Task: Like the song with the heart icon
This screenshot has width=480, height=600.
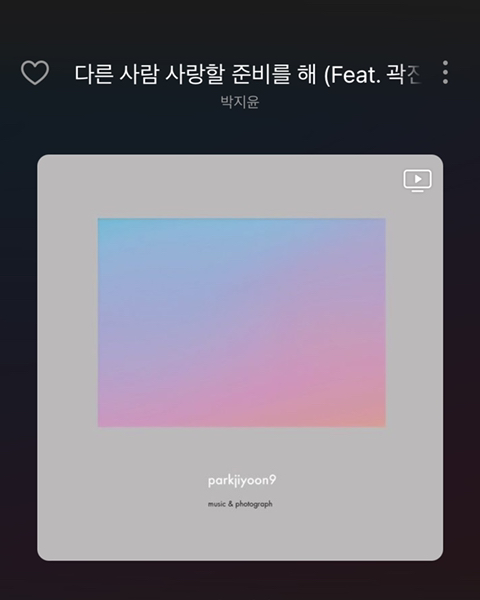Action: coord(35,72)
